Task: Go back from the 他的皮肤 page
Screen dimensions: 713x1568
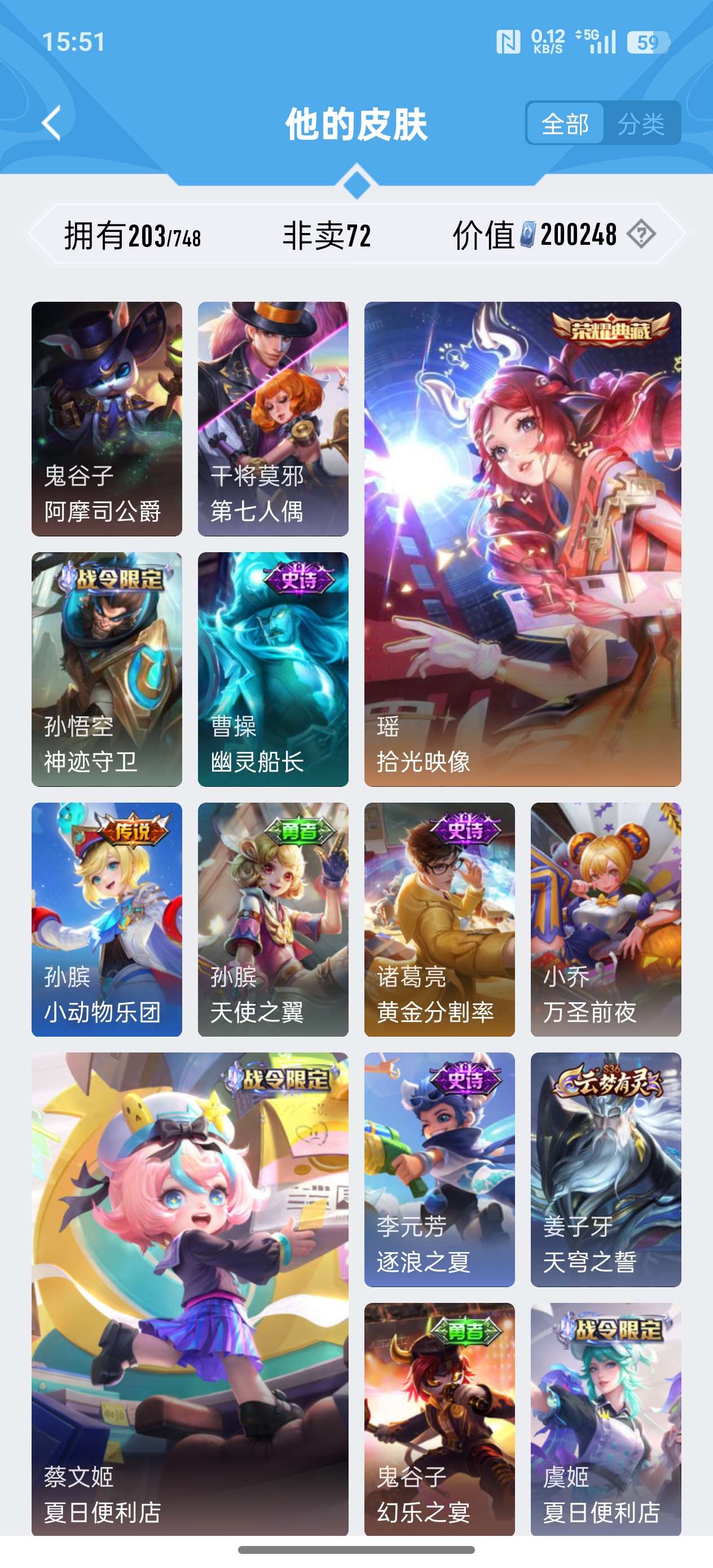Action: (x=52, y=124)
